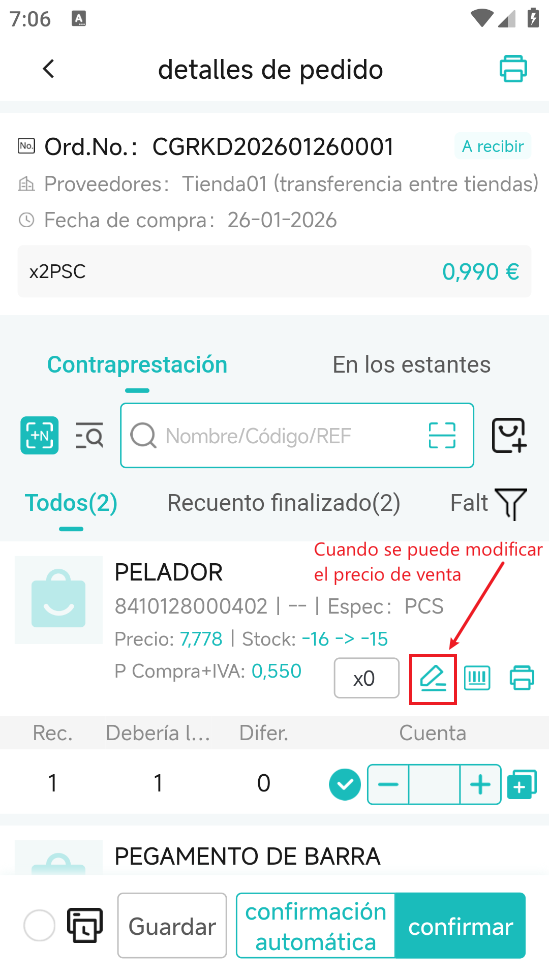Open the filter funnel
The image size is (549, 968).
(511, 504)
